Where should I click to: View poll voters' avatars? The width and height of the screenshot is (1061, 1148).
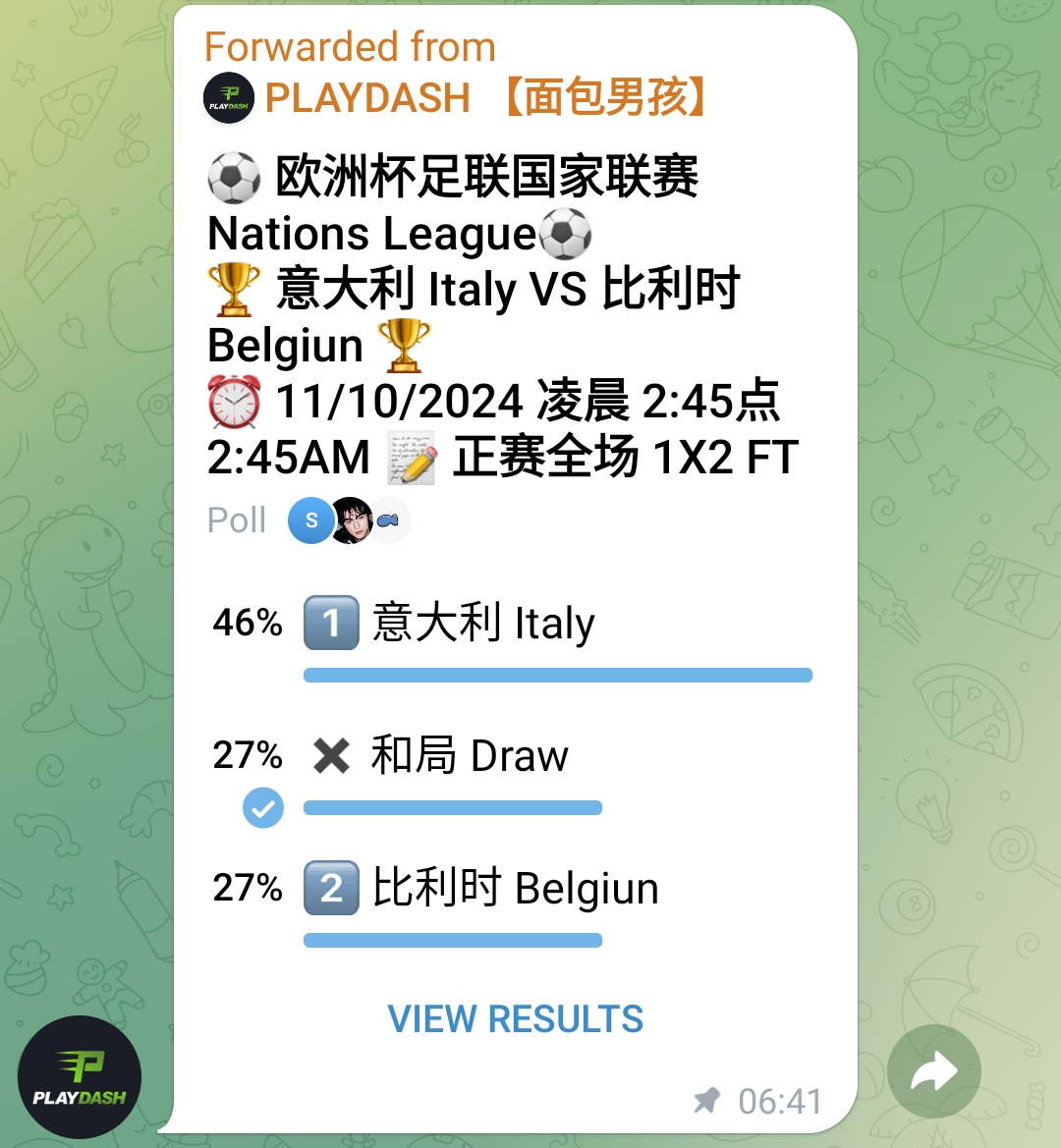point(349,520)
